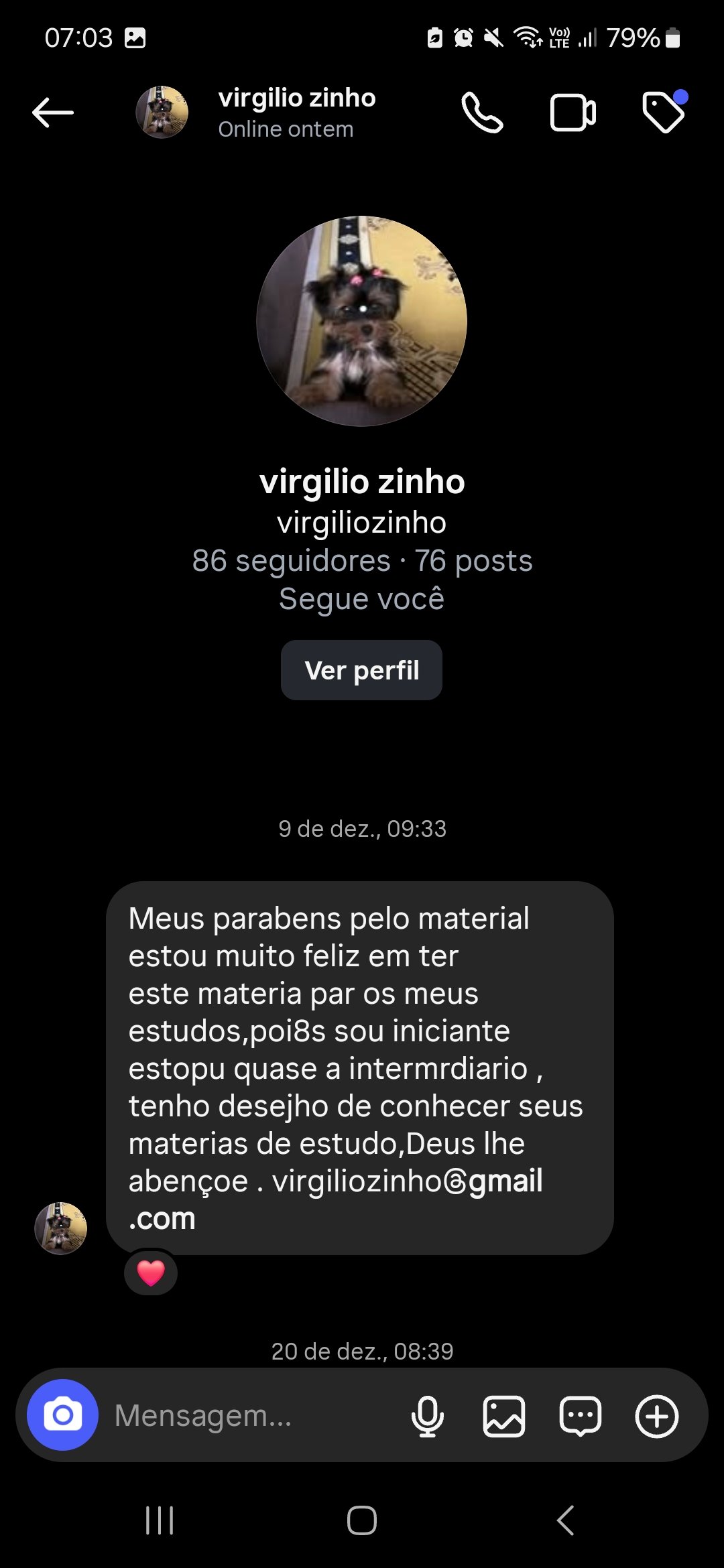Viewport: 724px width, 1568px height.
Task: Open the large virgilio zinho profile picture
Action: pyautogui.click(x=362, y=321)
